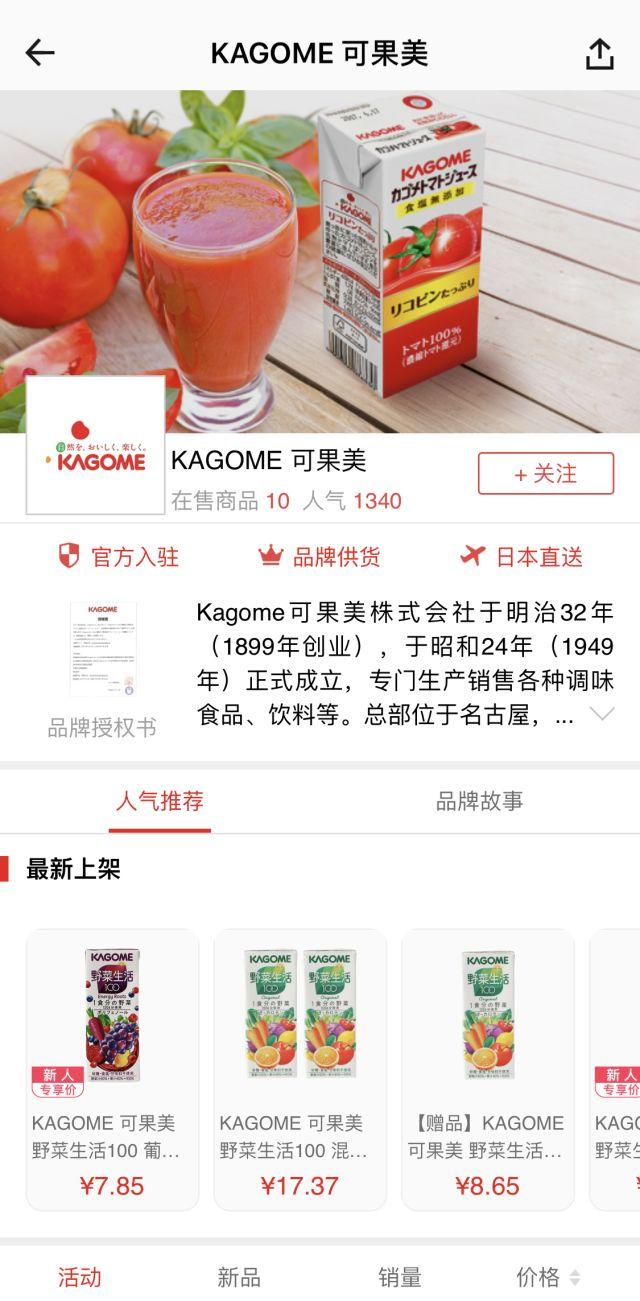Share the KAGOME brand page
Screen dimensions: 640x1301
coord(599,54)
